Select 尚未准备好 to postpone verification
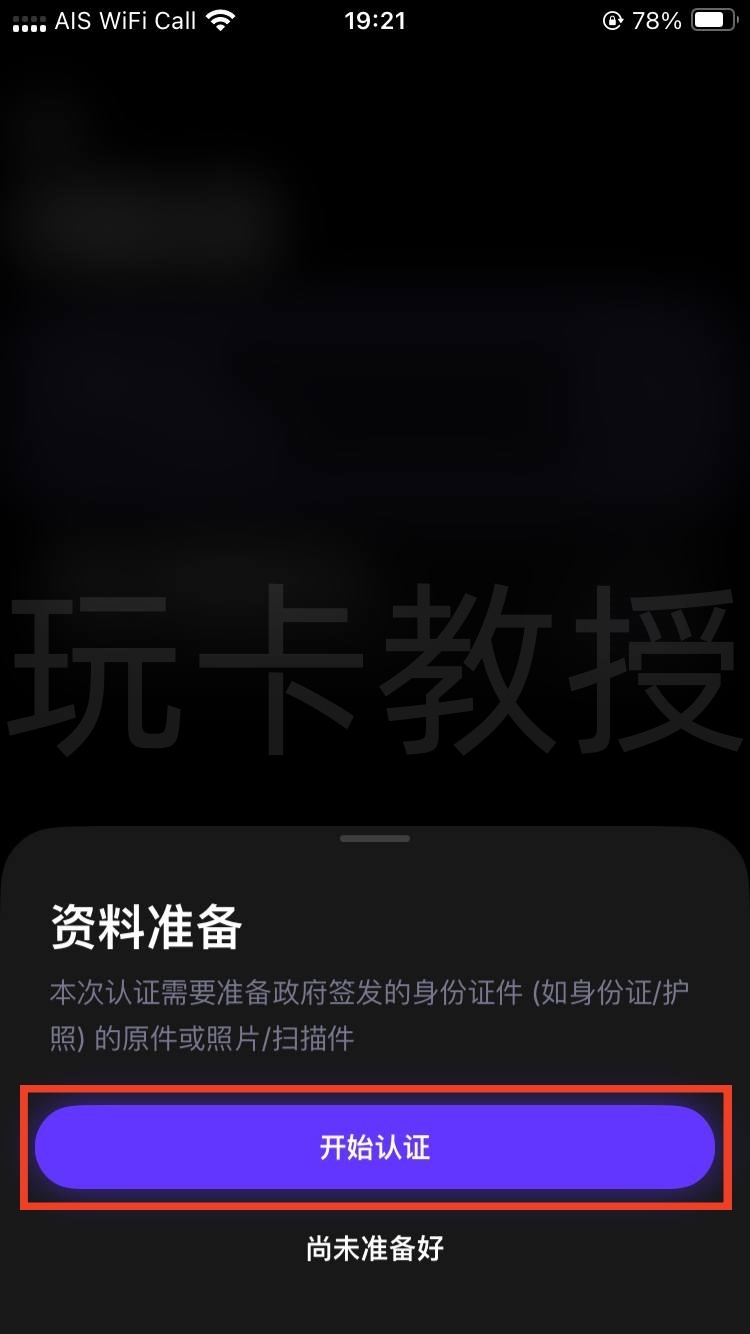750x1334 pixels. [x=373, y=1249]
